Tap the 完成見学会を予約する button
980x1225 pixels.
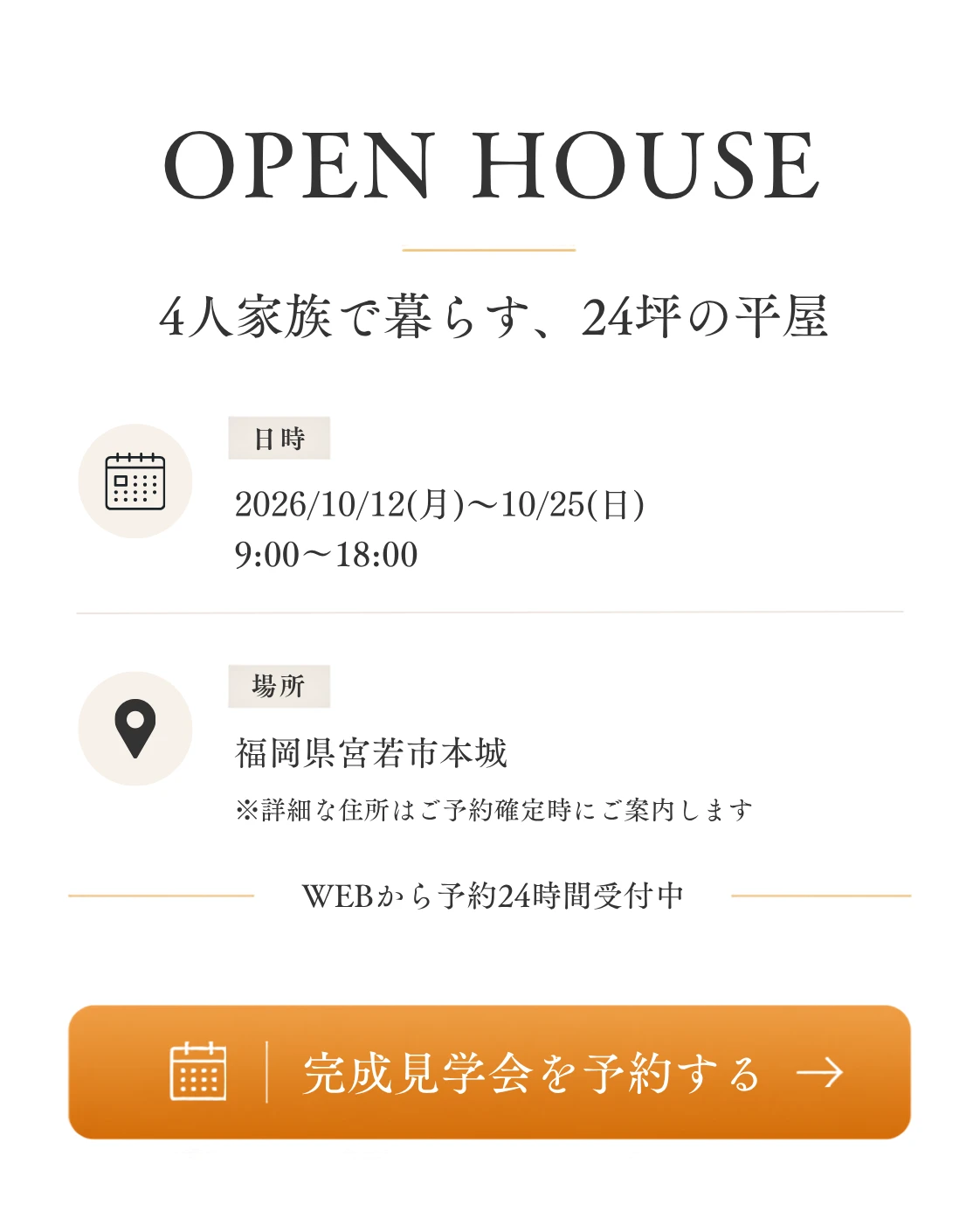(x=489, y=1072)
